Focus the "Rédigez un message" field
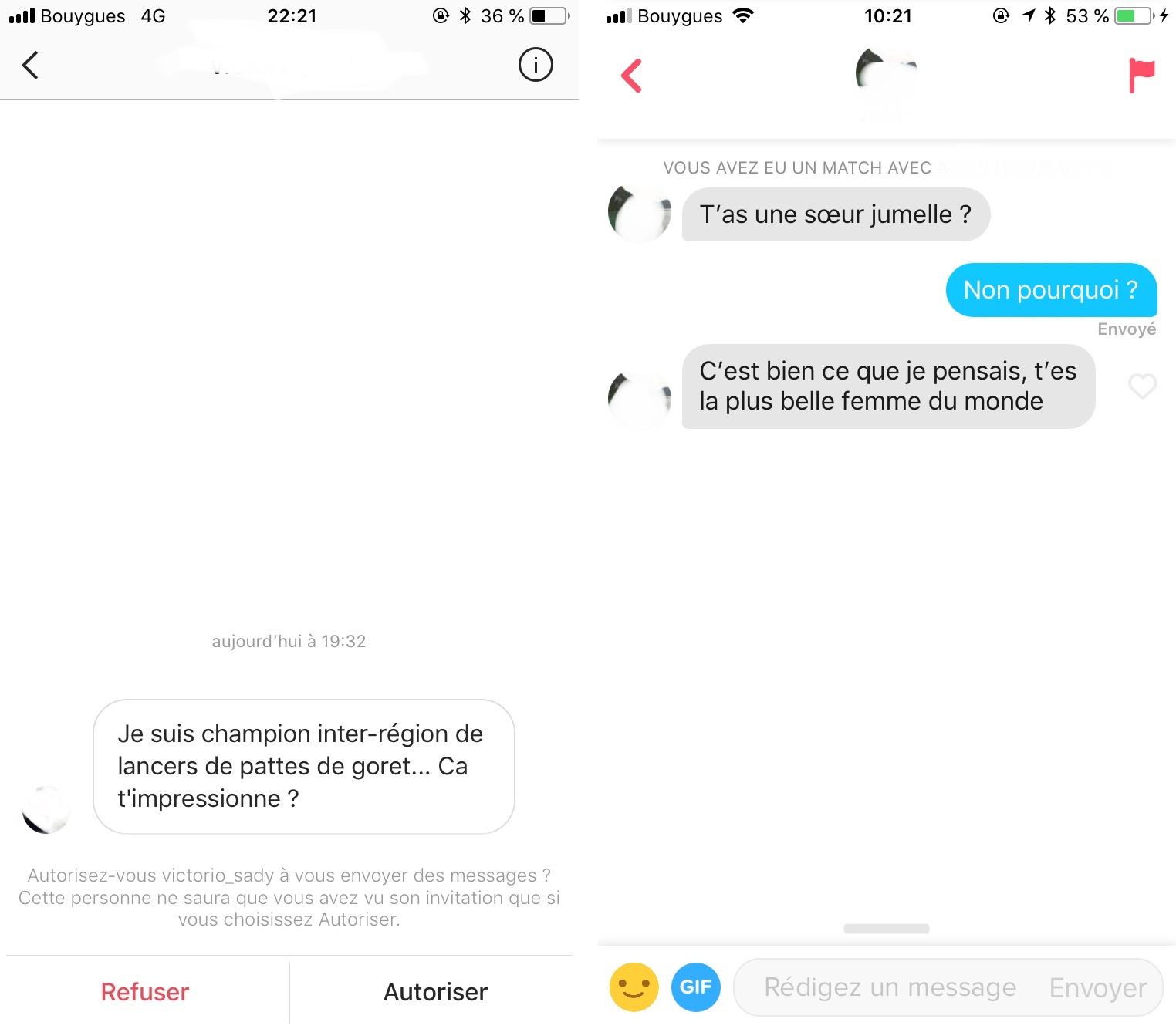Image resolution: width=1176 pixels, height=1029 pixels. coord(889,987)
